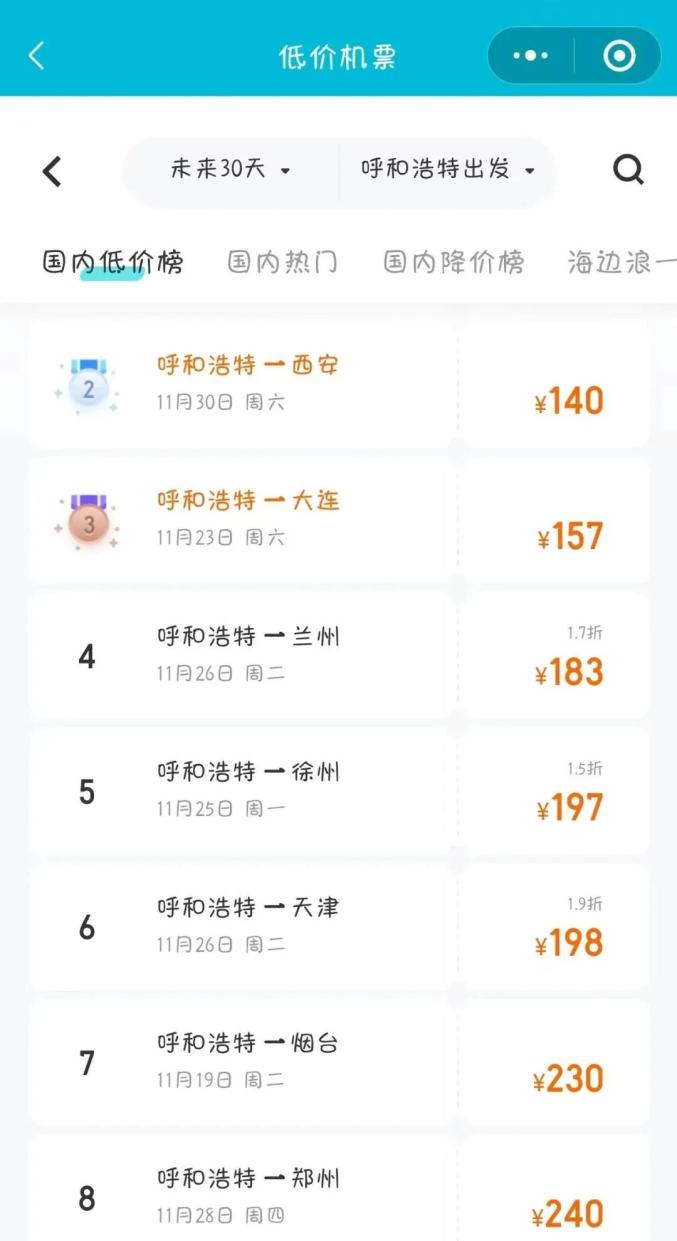Select the 呼和浩特 to 徐州 ¥197 flight
This screenshot has height=1241, width=677.
click(340, 792)
